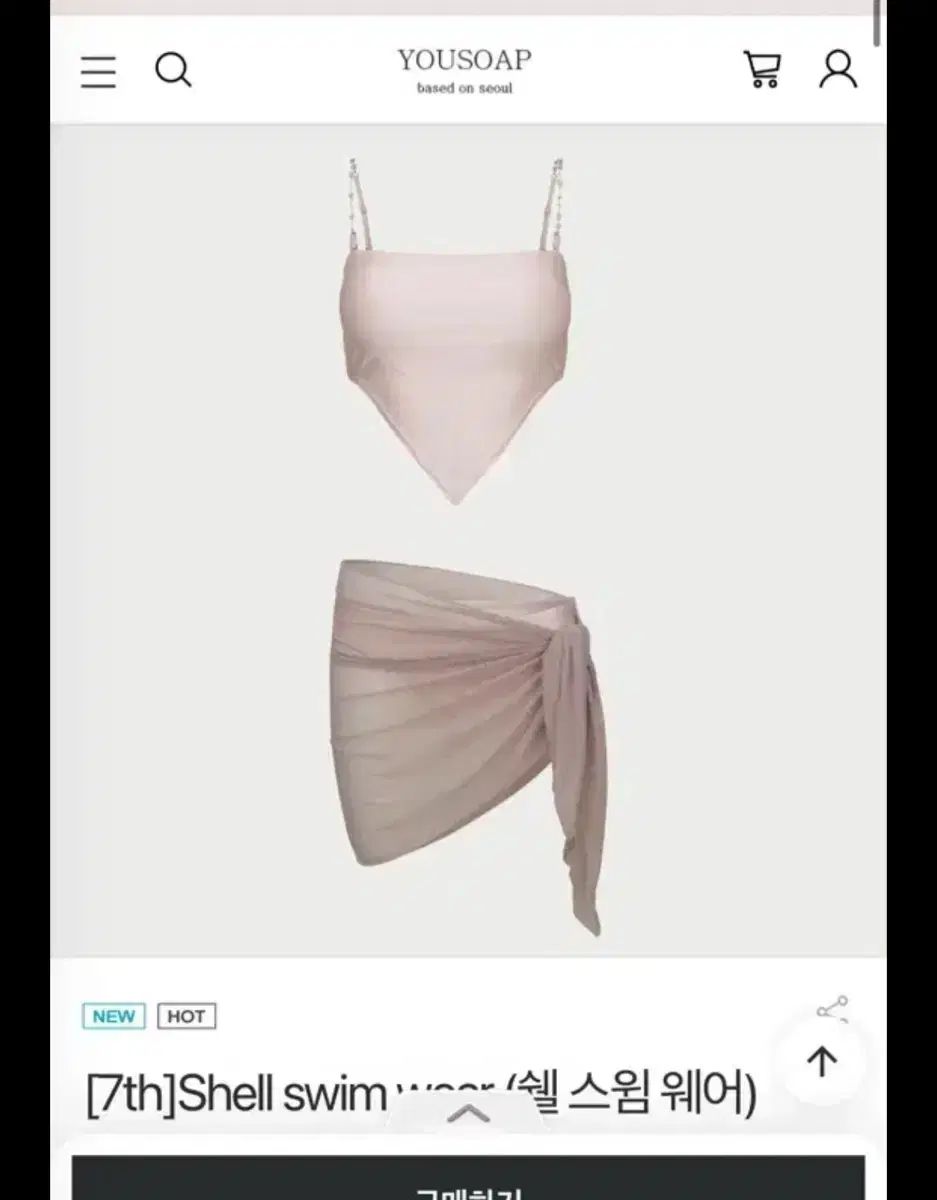Tap the dark purchase button

pos(468,1180)
